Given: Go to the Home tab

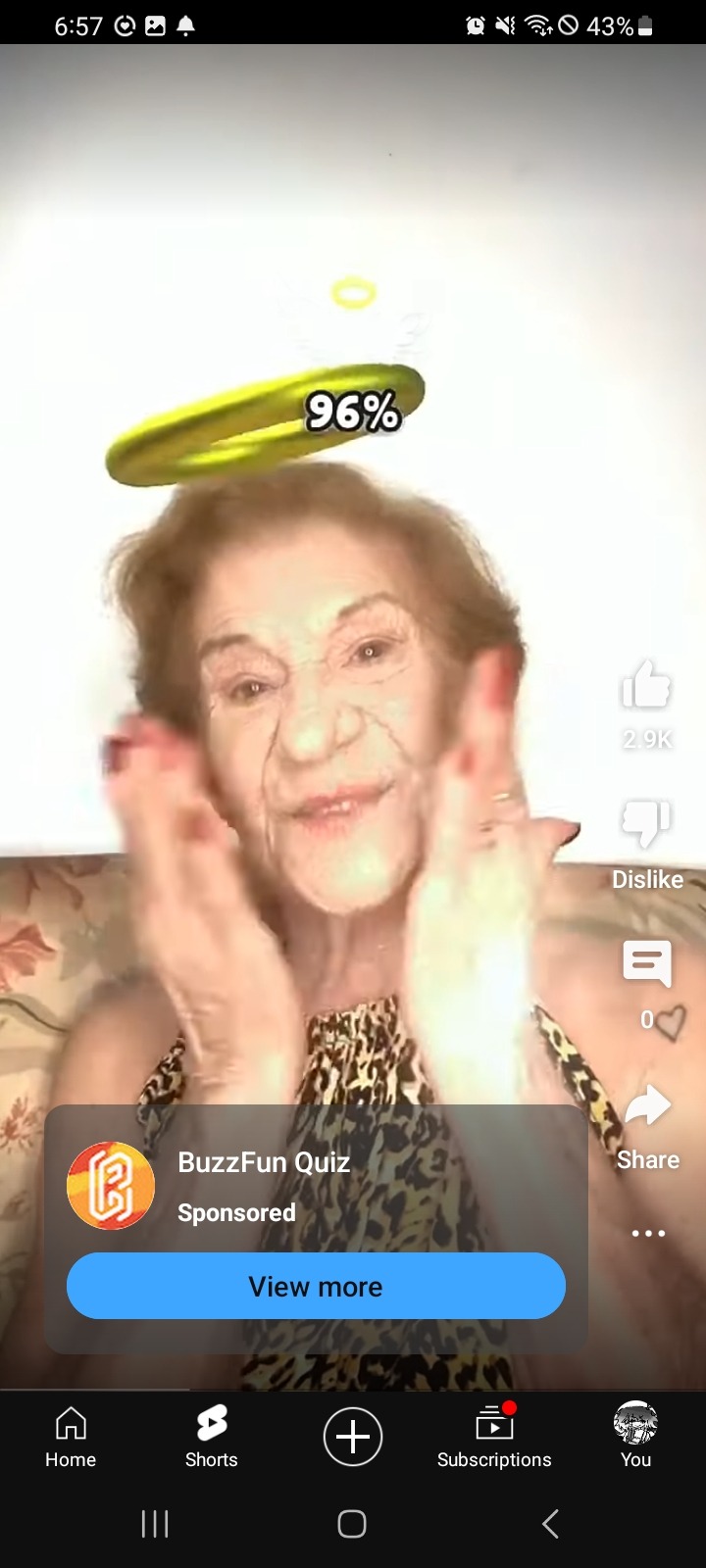Looking at the screenshot, I should (x=71, y=1437).
